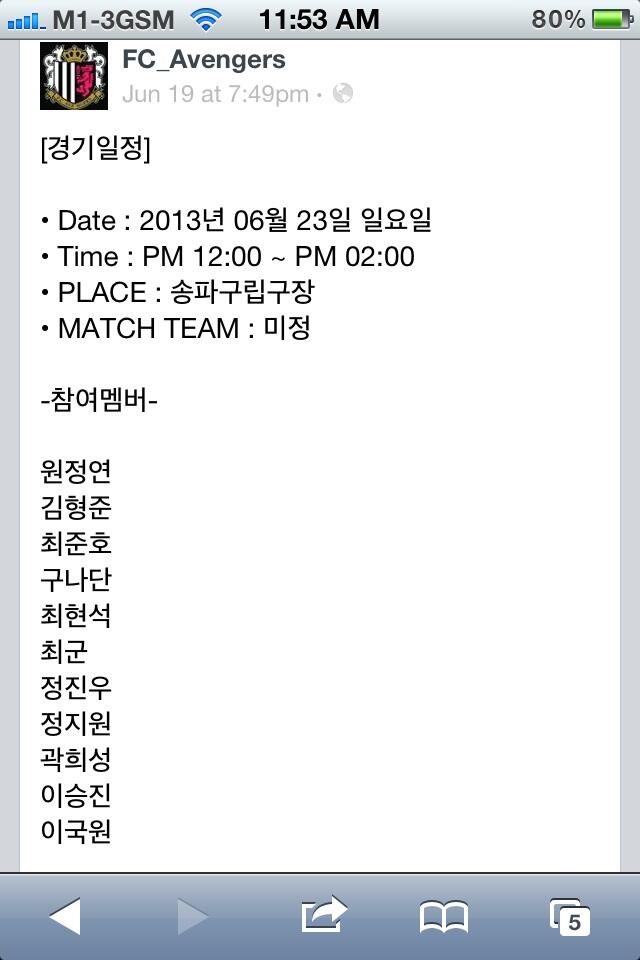640x960 pixels.
Task: Open the bookmarks list
Action: click(x=443, y=916)
